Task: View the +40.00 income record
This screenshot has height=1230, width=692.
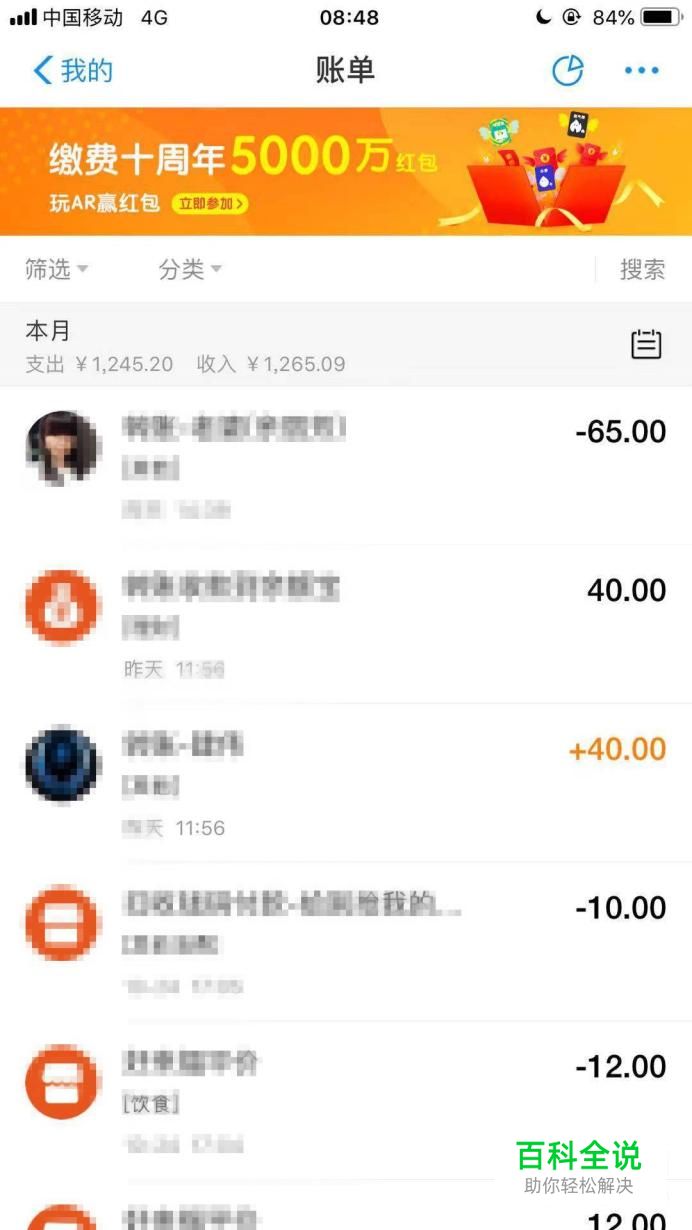Action: point(345,783)
